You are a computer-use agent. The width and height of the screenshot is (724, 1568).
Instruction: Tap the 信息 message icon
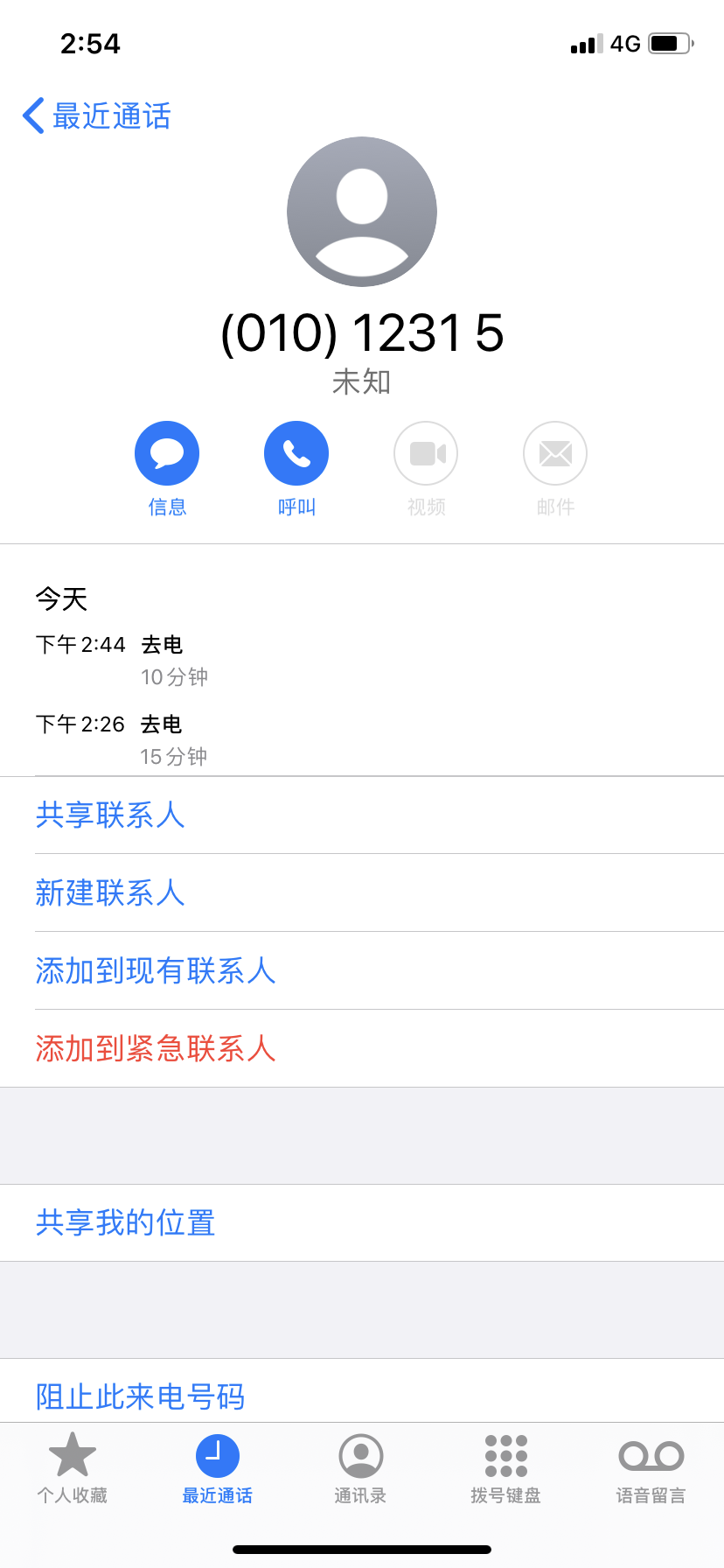166,452
